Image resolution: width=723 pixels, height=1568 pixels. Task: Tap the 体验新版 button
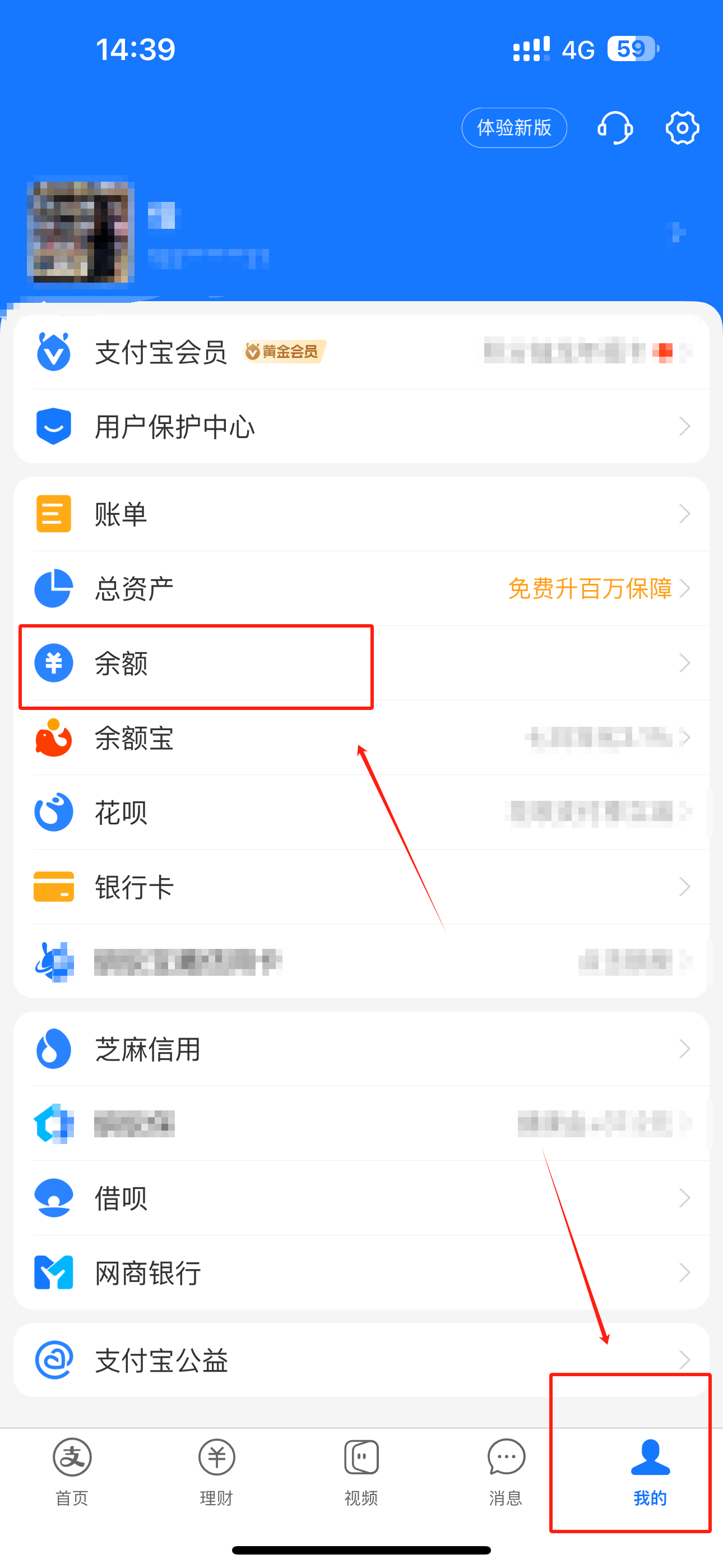[515, 128]
